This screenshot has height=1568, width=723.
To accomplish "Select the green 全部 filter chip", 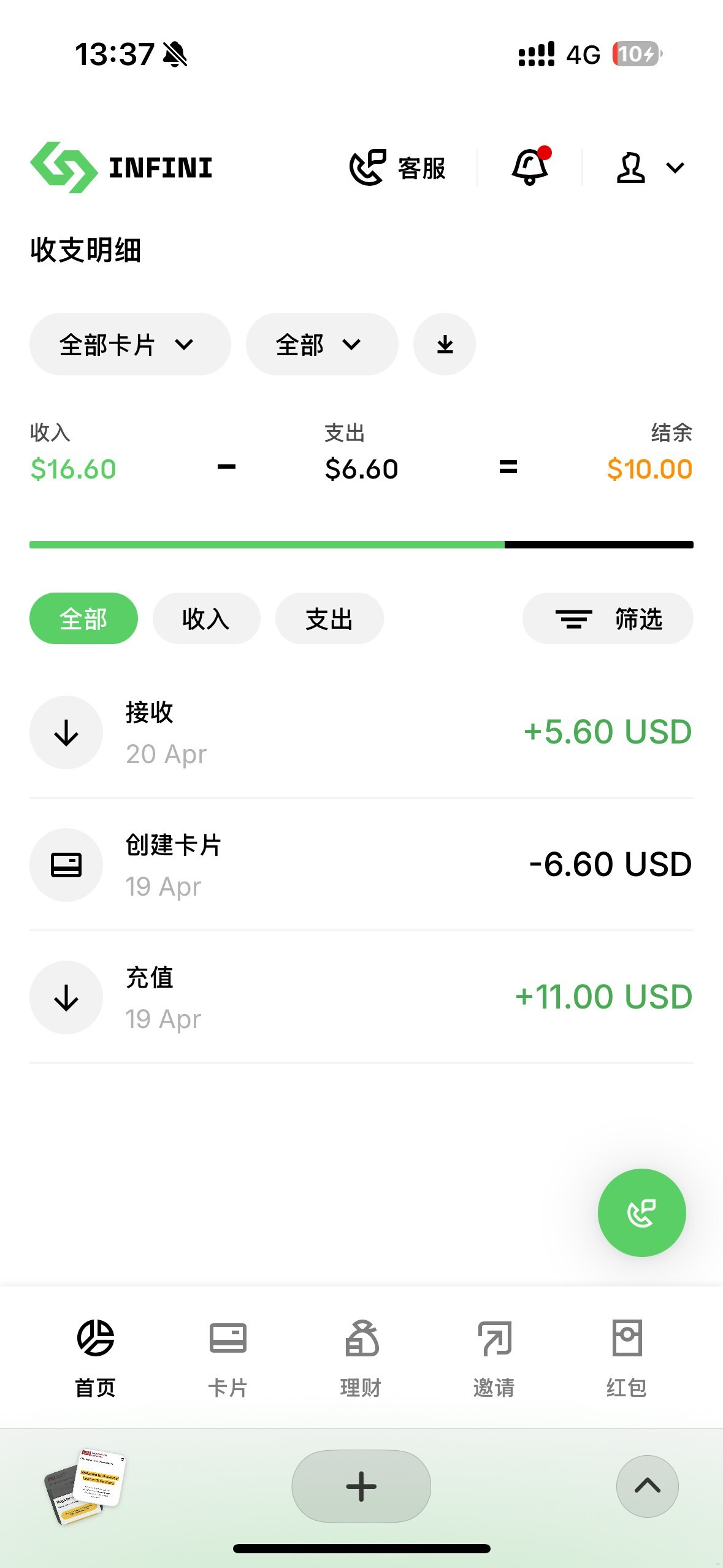I will point(83,618).
